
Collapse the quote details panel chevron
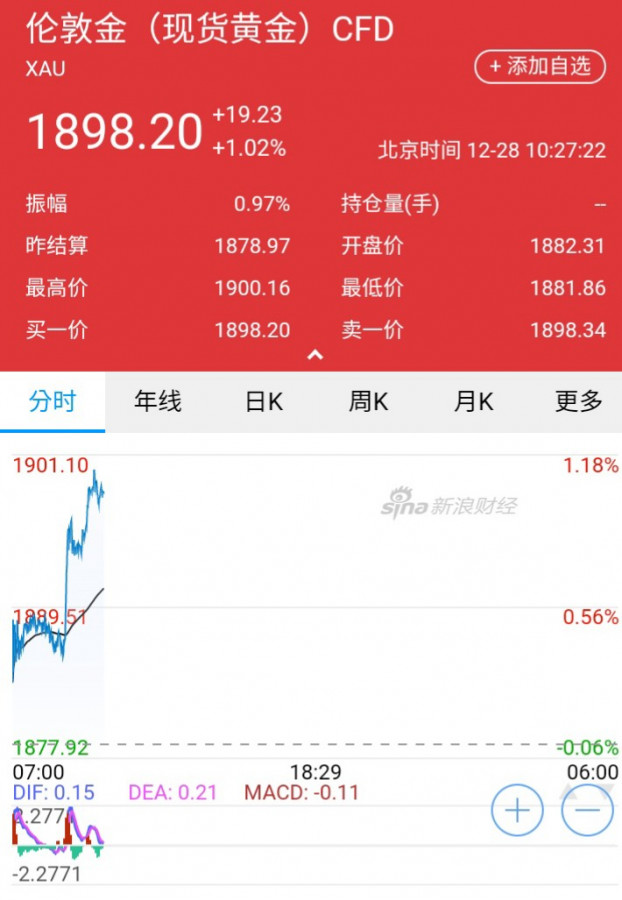[x=315, y=355]
